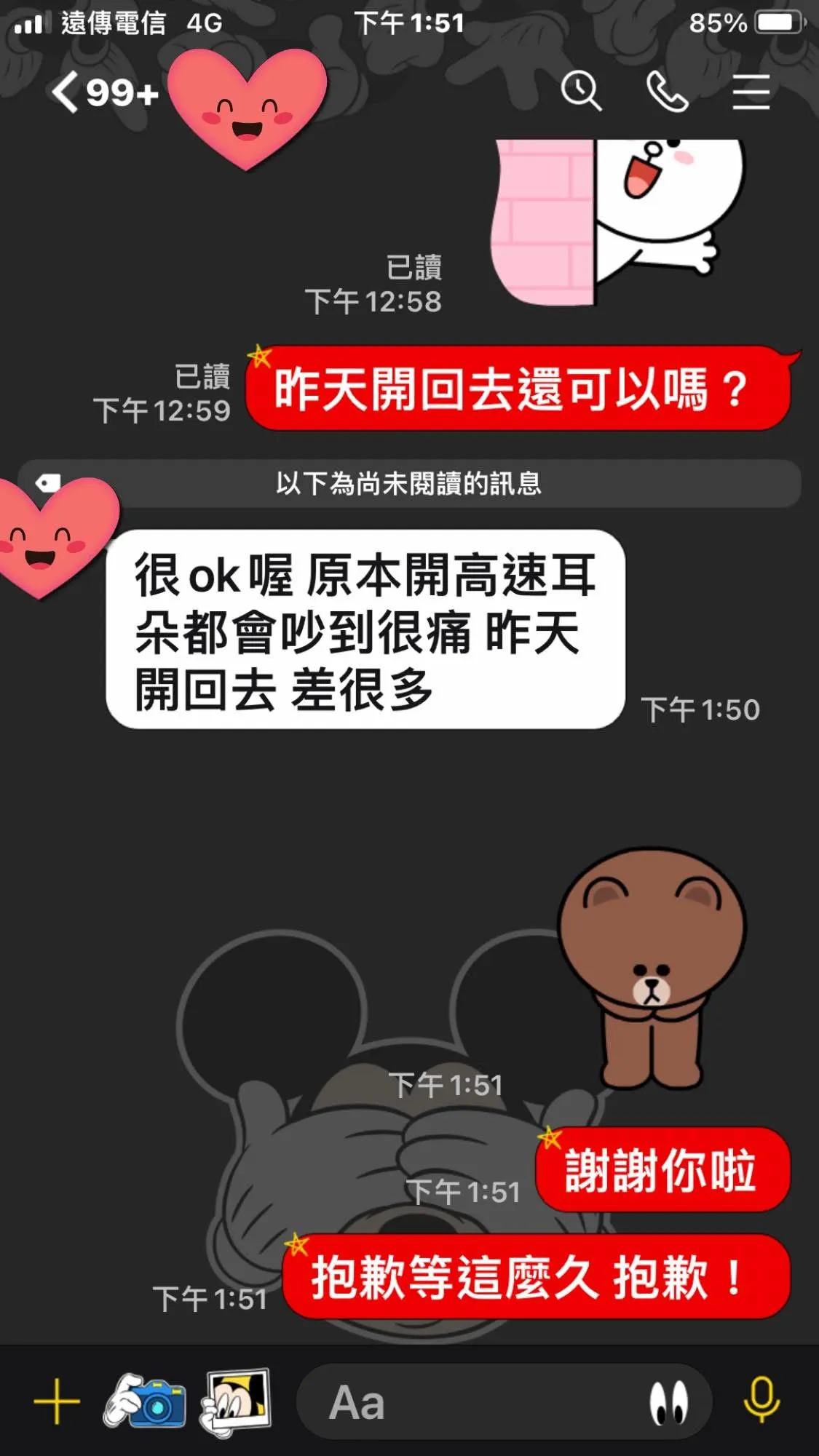The height and width of the screenshot is (1456, 819).
Task: Open the sticker and emoji picker
Action: click(x=668, y=1402)
